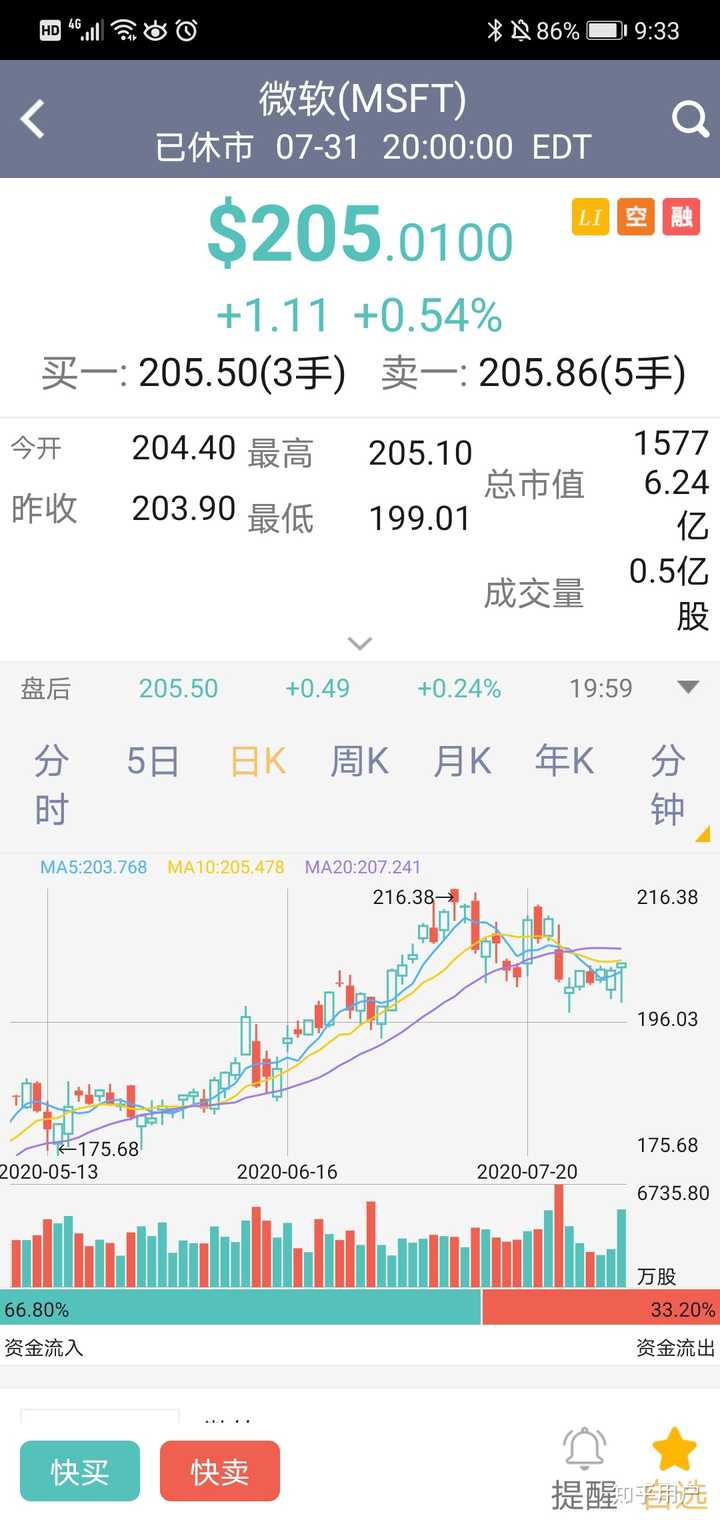Select the 月K monthly chart tab

click(460, 761)
